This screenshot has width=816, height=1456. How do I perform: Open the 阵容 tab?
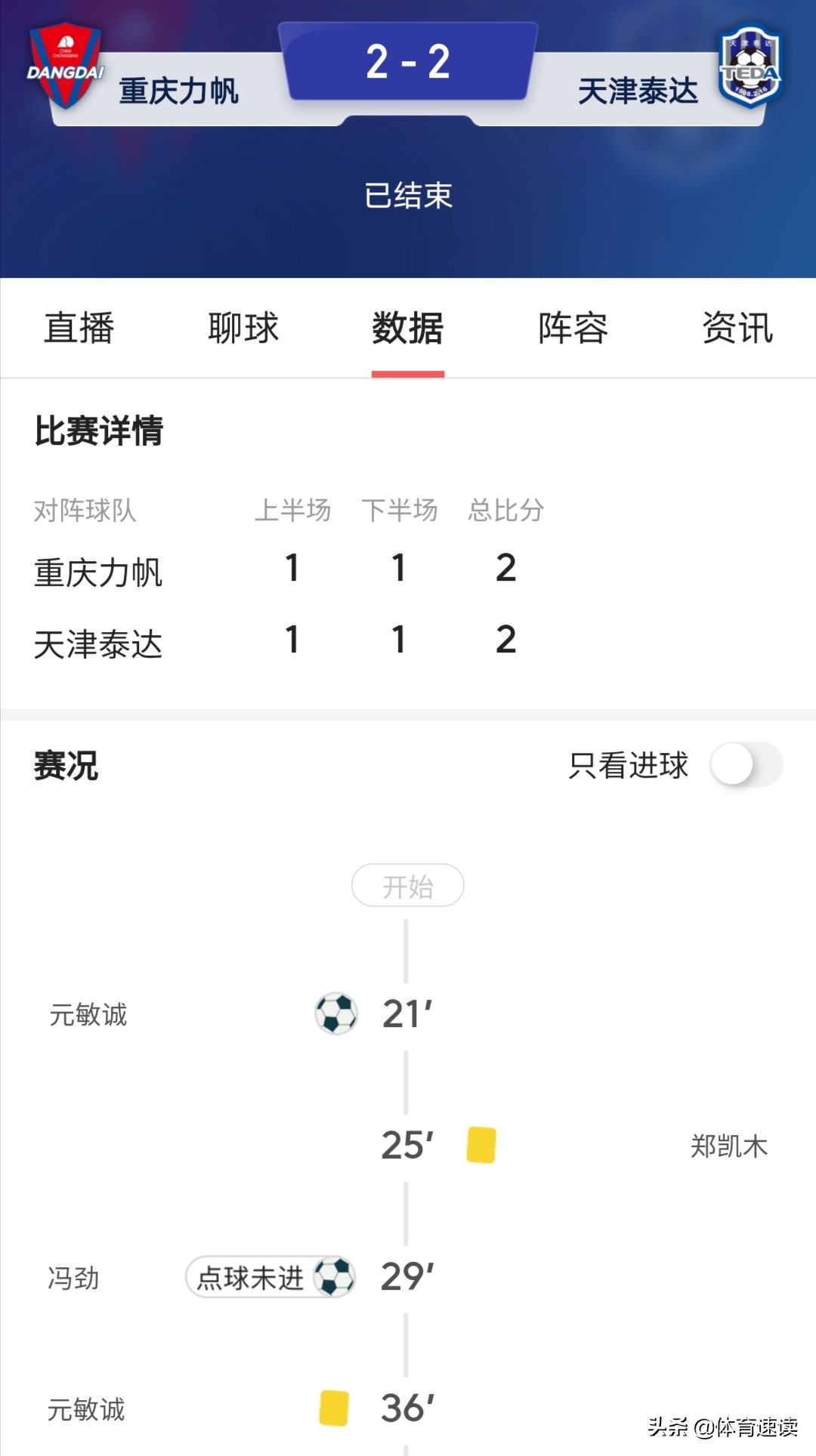(573, 327)
